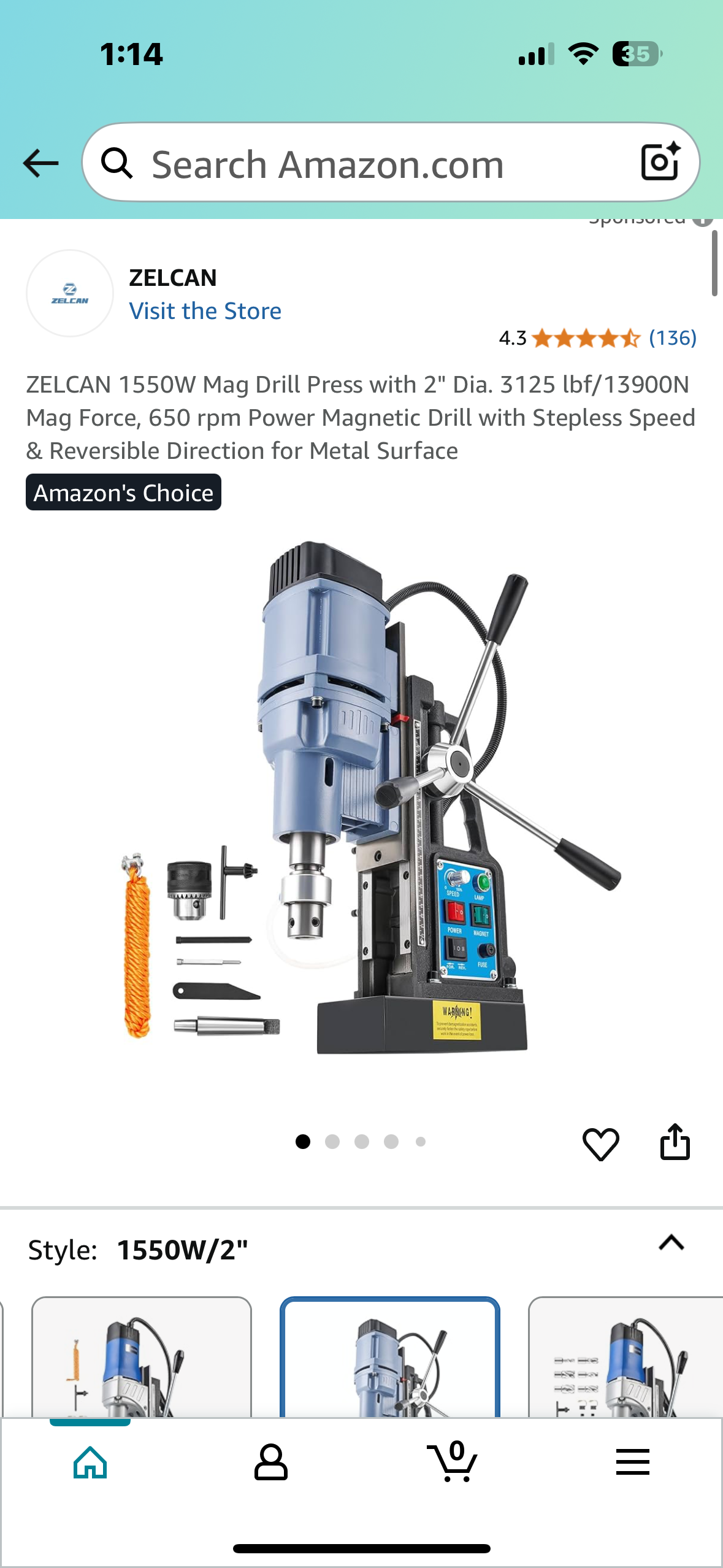Collapse the Style options chevron
The height and width of the screenshot is (1568, 723).
click(671, 1243)
